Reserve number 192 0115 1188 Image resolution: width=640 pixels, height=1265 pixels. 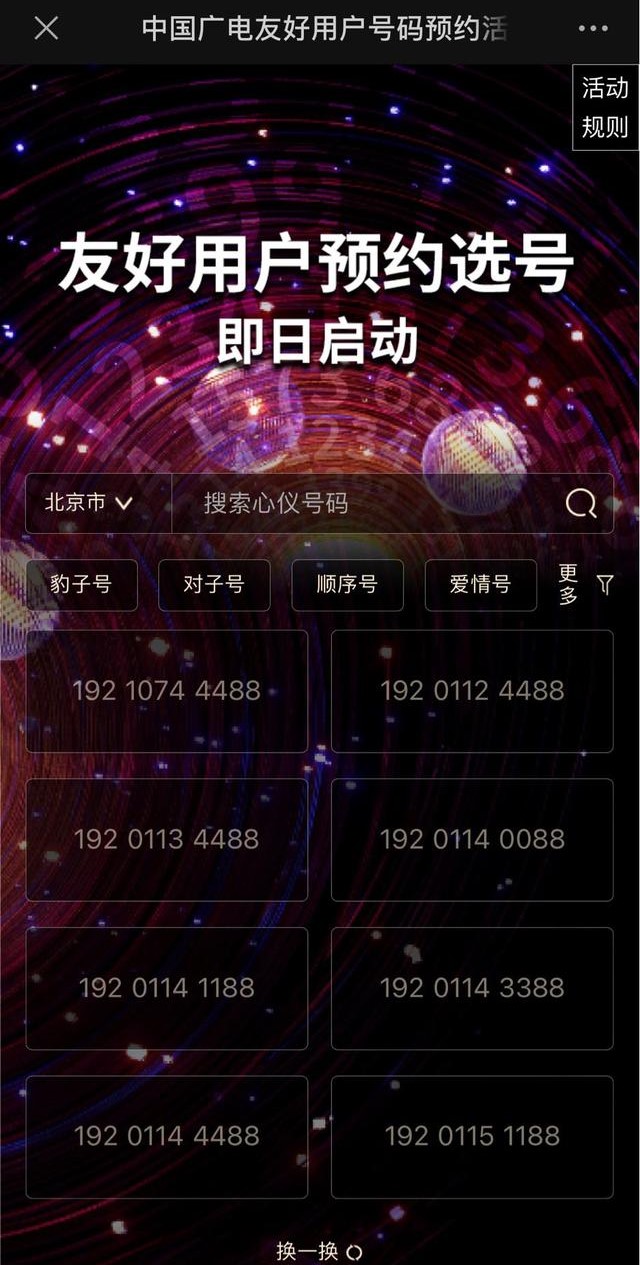point(472,1137)
